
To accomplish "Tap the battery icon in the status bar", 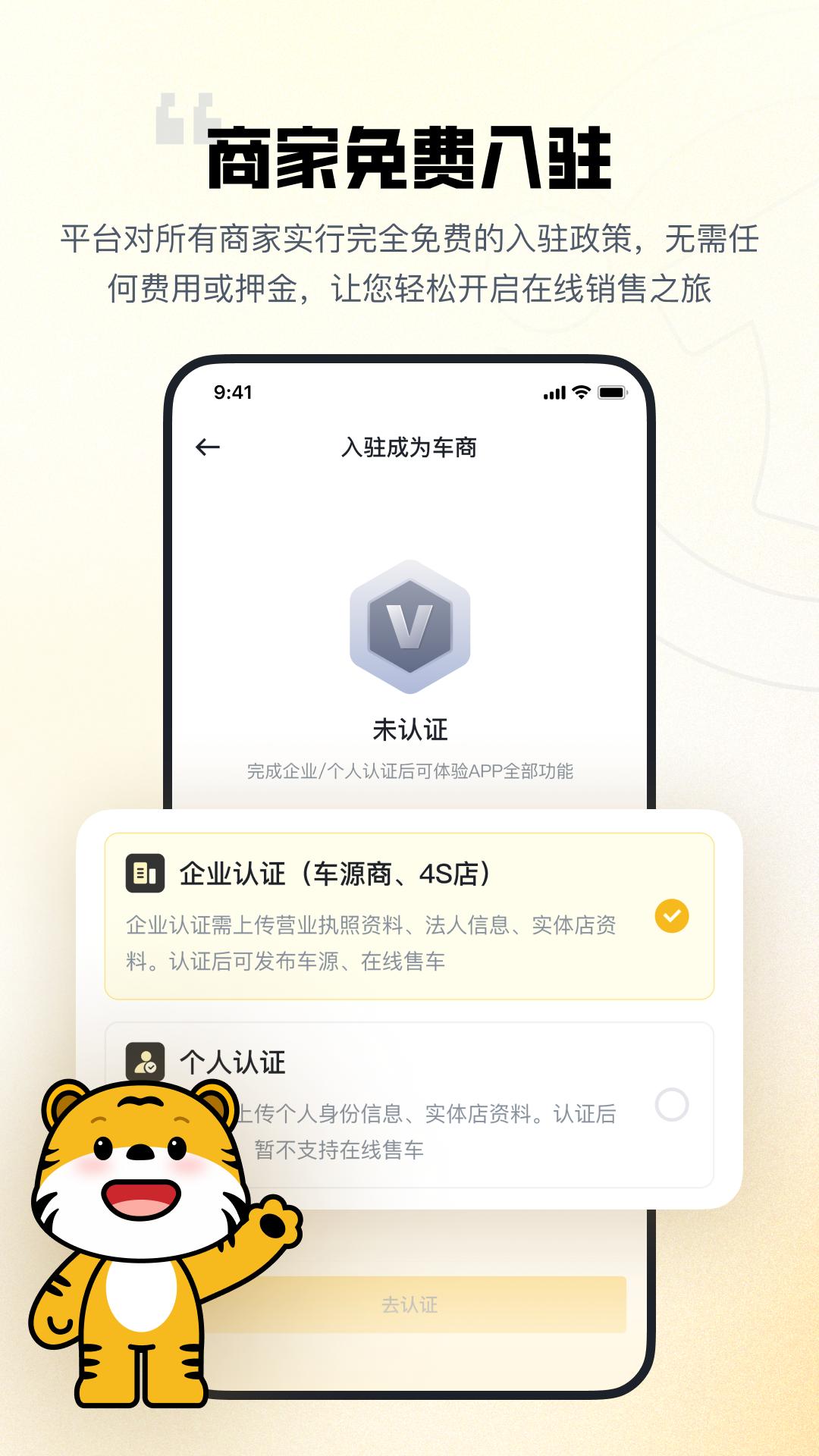I will click(x=611, y=391).
